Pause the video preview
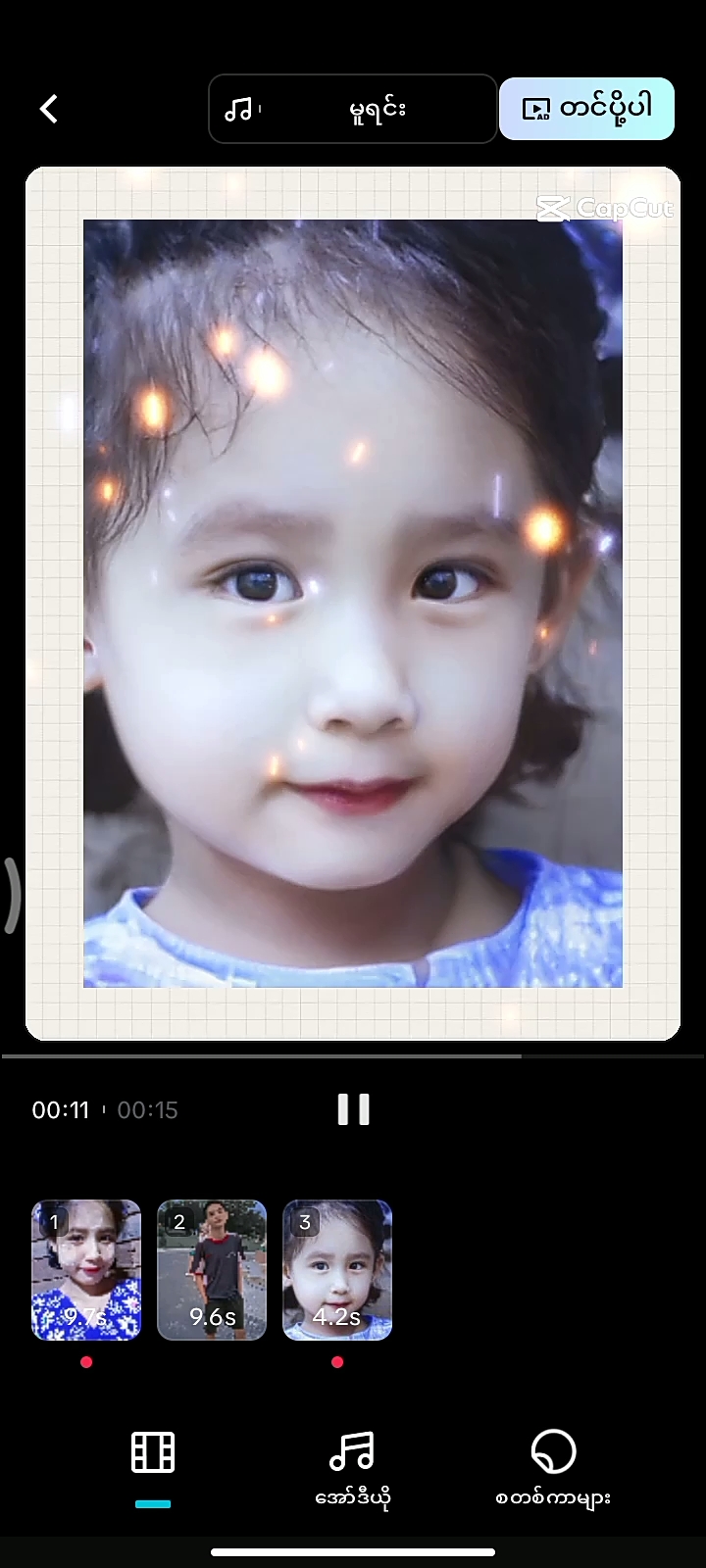The height and width of the screenshot is (1568, 706). point(353,1109)
